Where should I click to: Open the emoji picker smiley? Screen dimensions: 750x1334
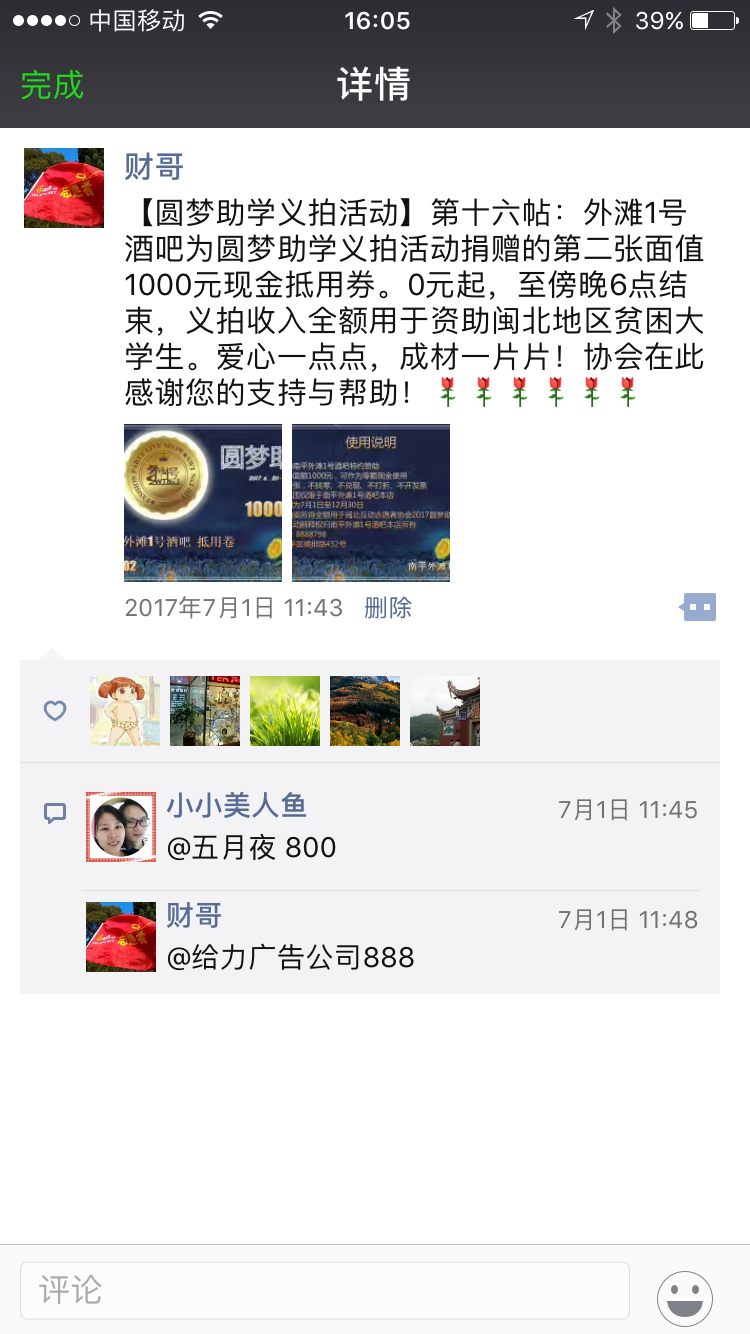(685, 1298)
